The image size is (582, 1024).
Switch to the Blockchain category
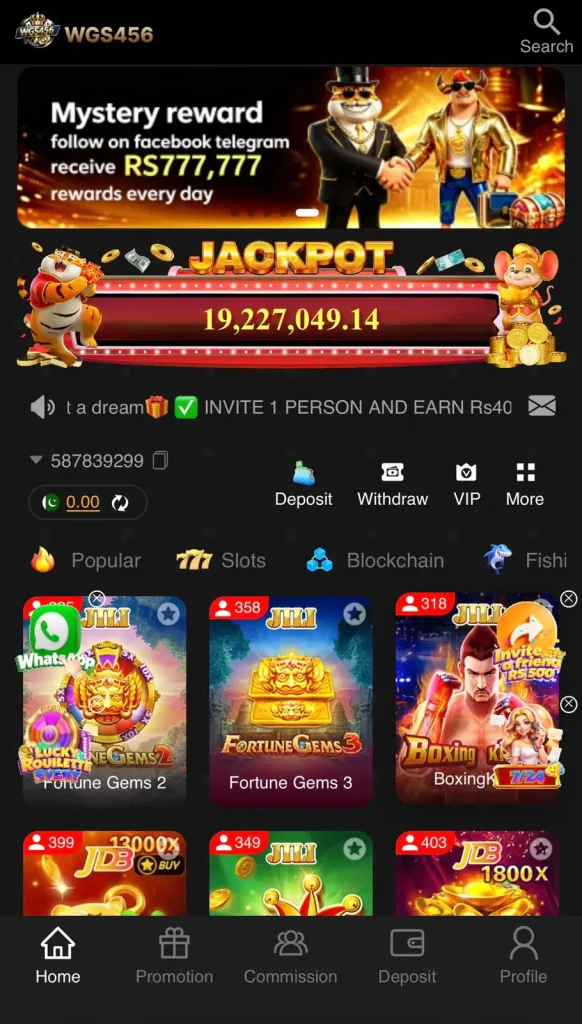pyautogui.click(x=375, y=560)
